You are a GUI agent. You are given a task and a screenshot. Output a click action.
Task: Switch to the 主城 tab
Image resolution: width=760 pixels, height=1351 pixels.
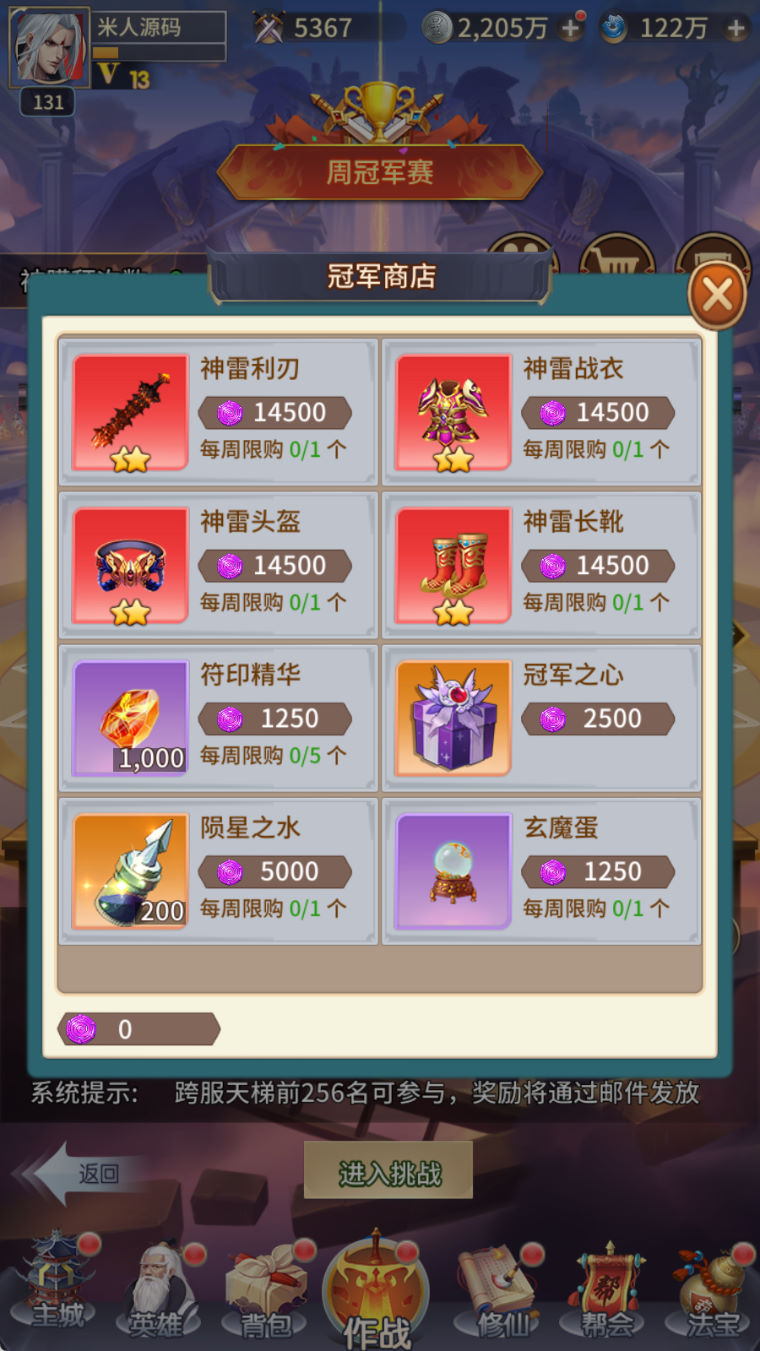click(57, 1290)
